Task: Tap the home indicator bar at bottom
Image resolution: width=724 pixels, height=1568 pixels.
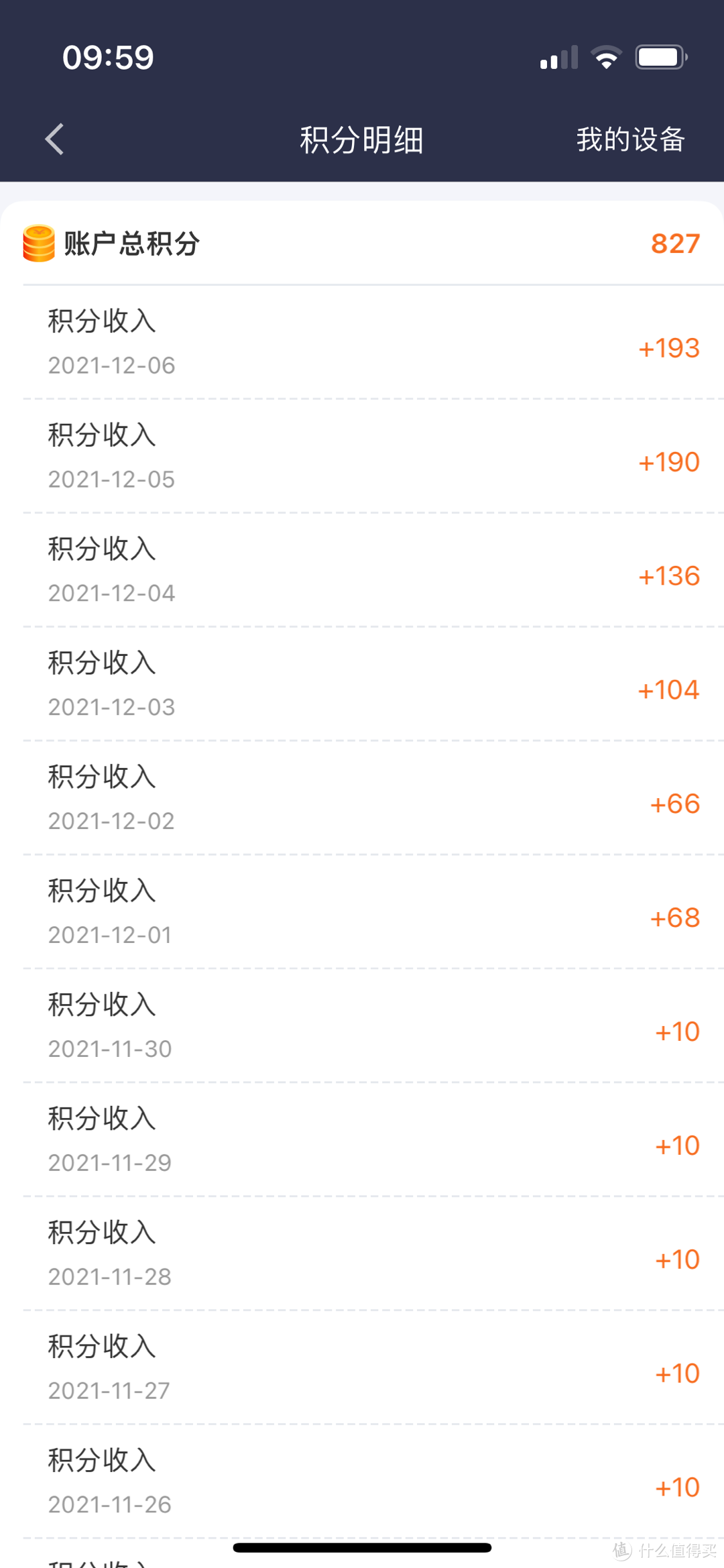Action: point(362,1548)
